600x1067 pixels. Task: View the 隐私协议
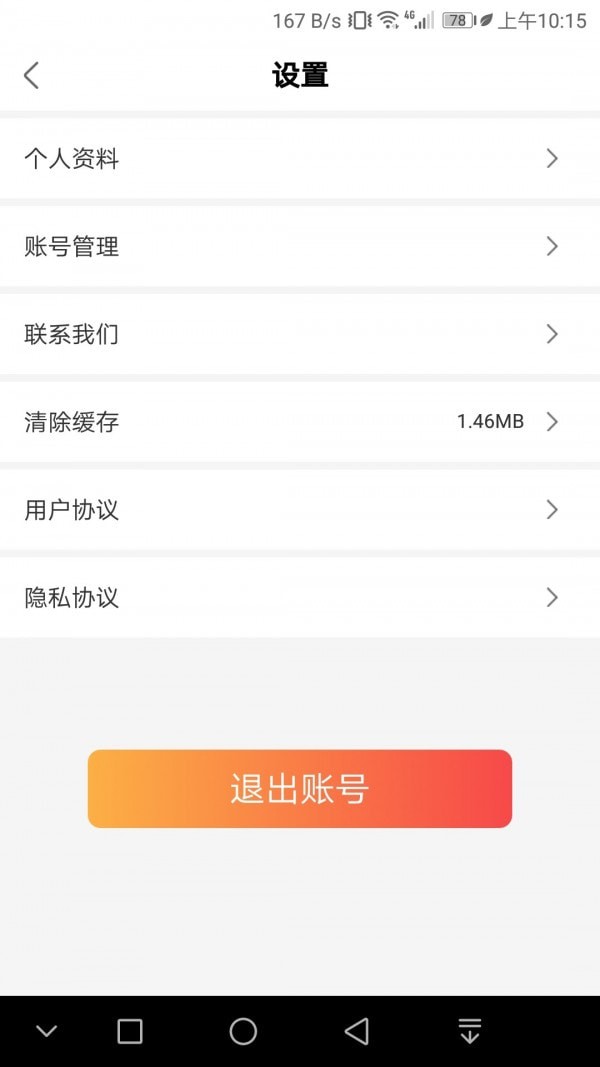tap(300, 598)
